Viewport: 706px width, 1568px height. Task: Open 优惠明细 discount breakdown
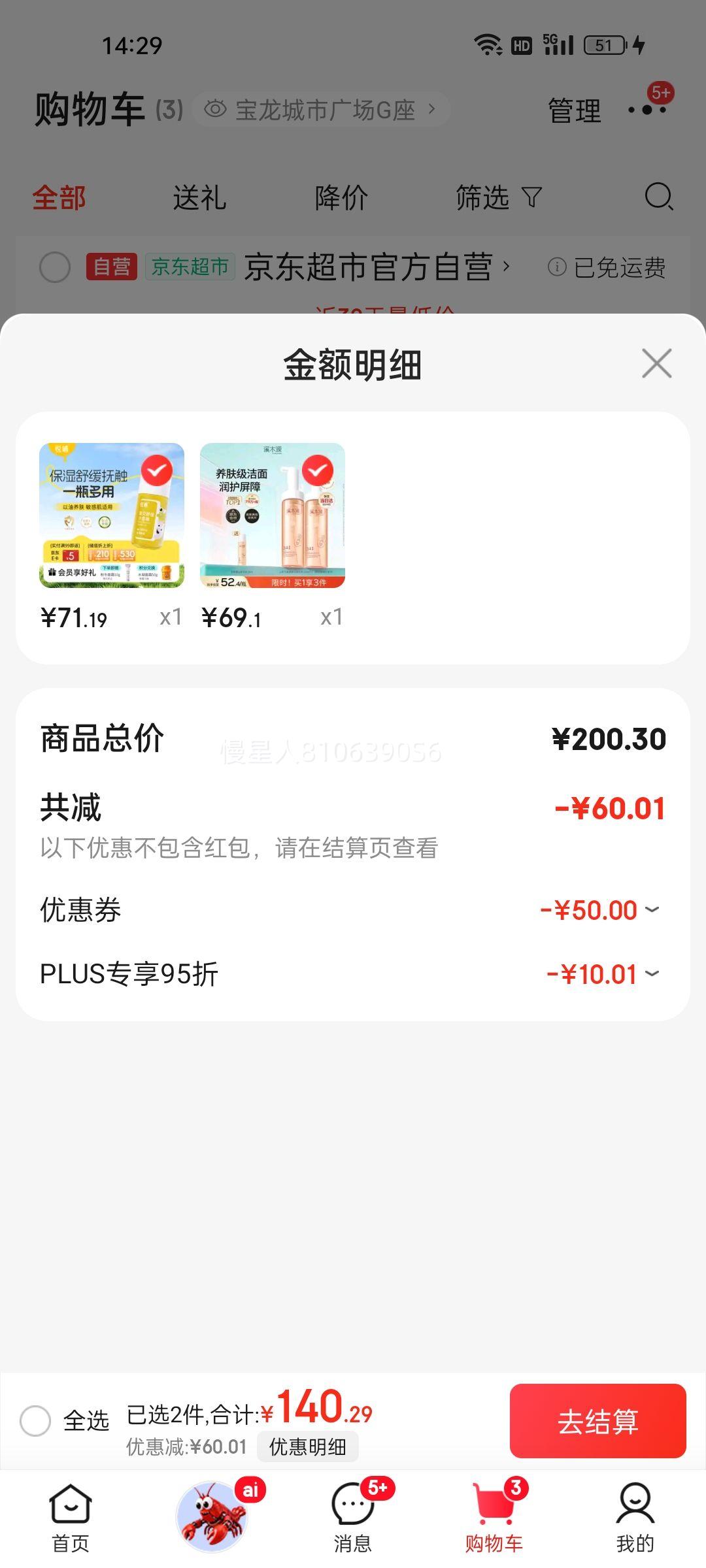tap(307, 1447)
